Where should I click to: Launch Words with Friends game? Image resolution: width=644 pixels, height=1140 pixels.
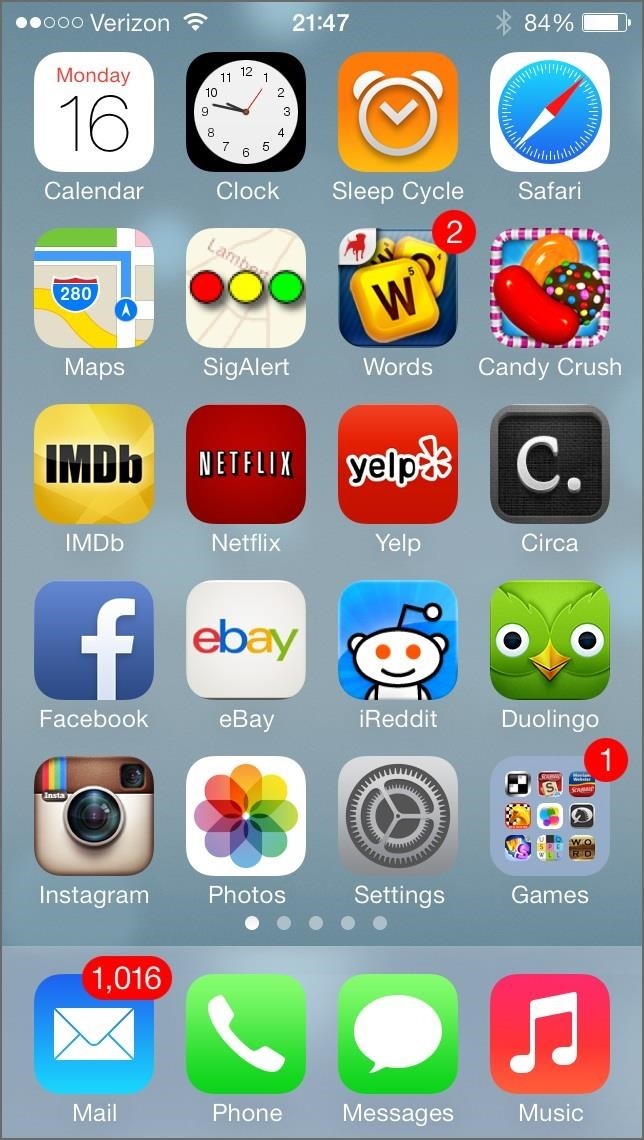click(x=398, y=288)
